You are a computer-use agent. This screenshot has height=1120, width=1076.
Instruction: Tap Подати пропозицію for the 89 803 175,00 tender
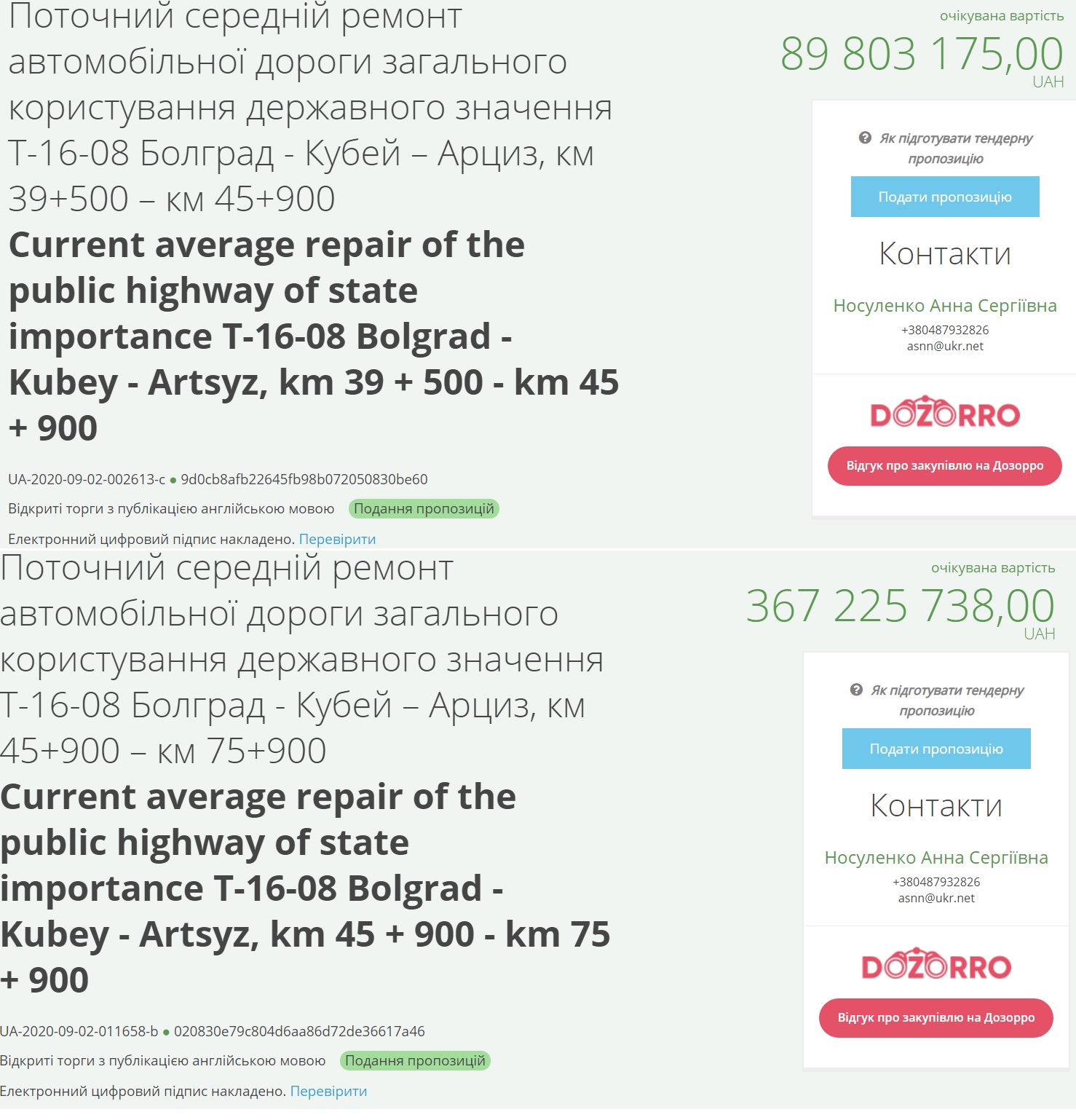click(x=944, y=197)
